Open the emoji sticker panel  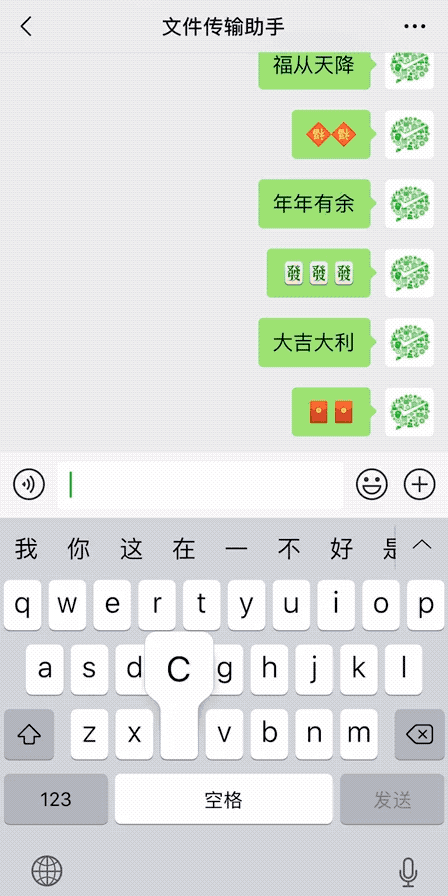tap(372, 485)
